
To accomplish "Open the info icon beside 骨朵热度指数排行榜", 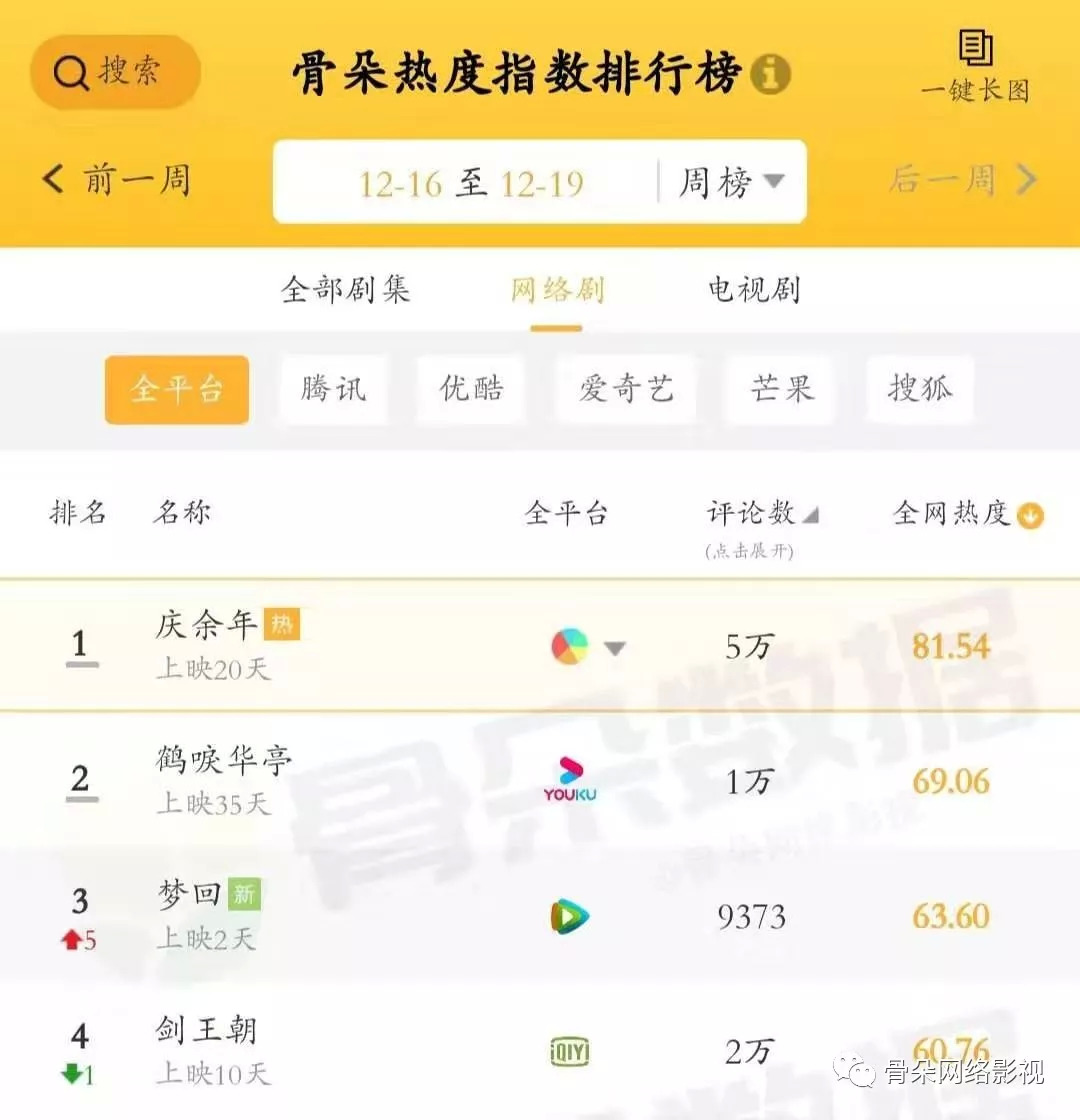I will (x=771, y=74).
